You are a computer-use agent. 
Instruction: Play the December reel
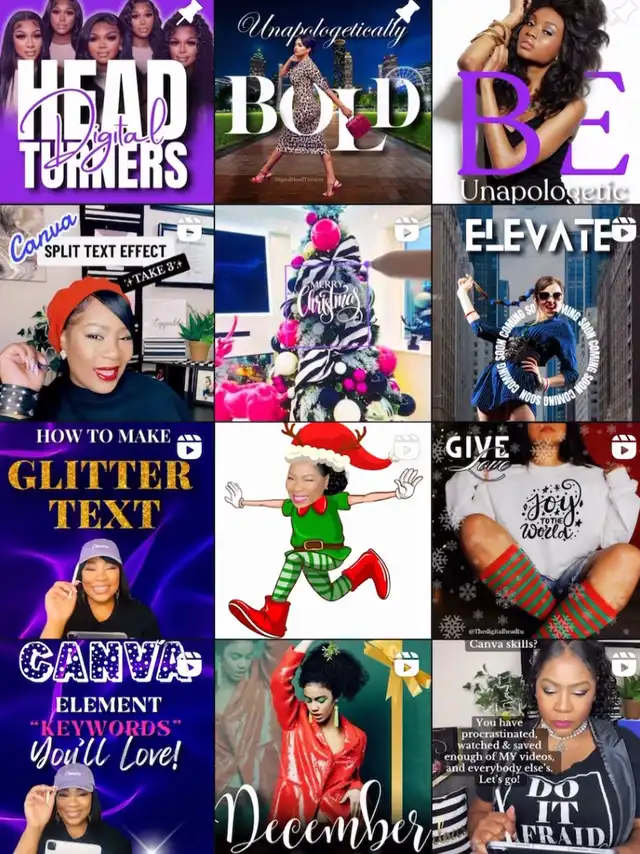[x=322, y=747]
